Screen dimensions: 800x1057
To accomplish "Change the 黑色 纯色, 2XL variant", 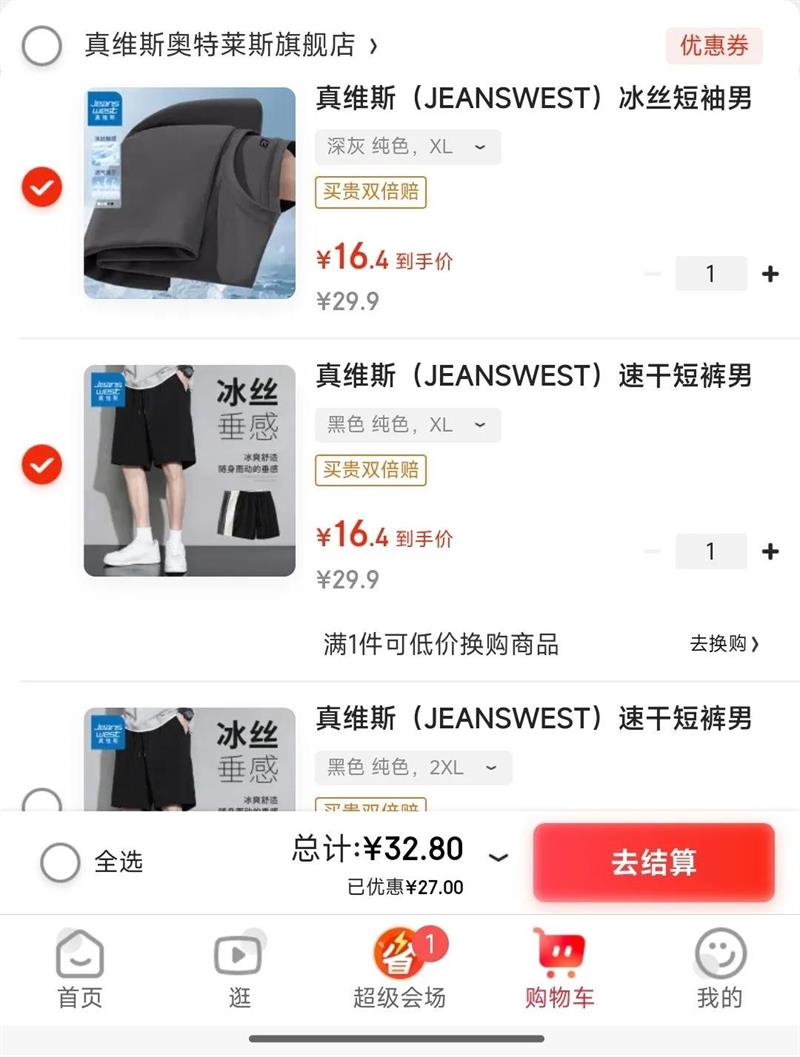I will coord(413,767).
